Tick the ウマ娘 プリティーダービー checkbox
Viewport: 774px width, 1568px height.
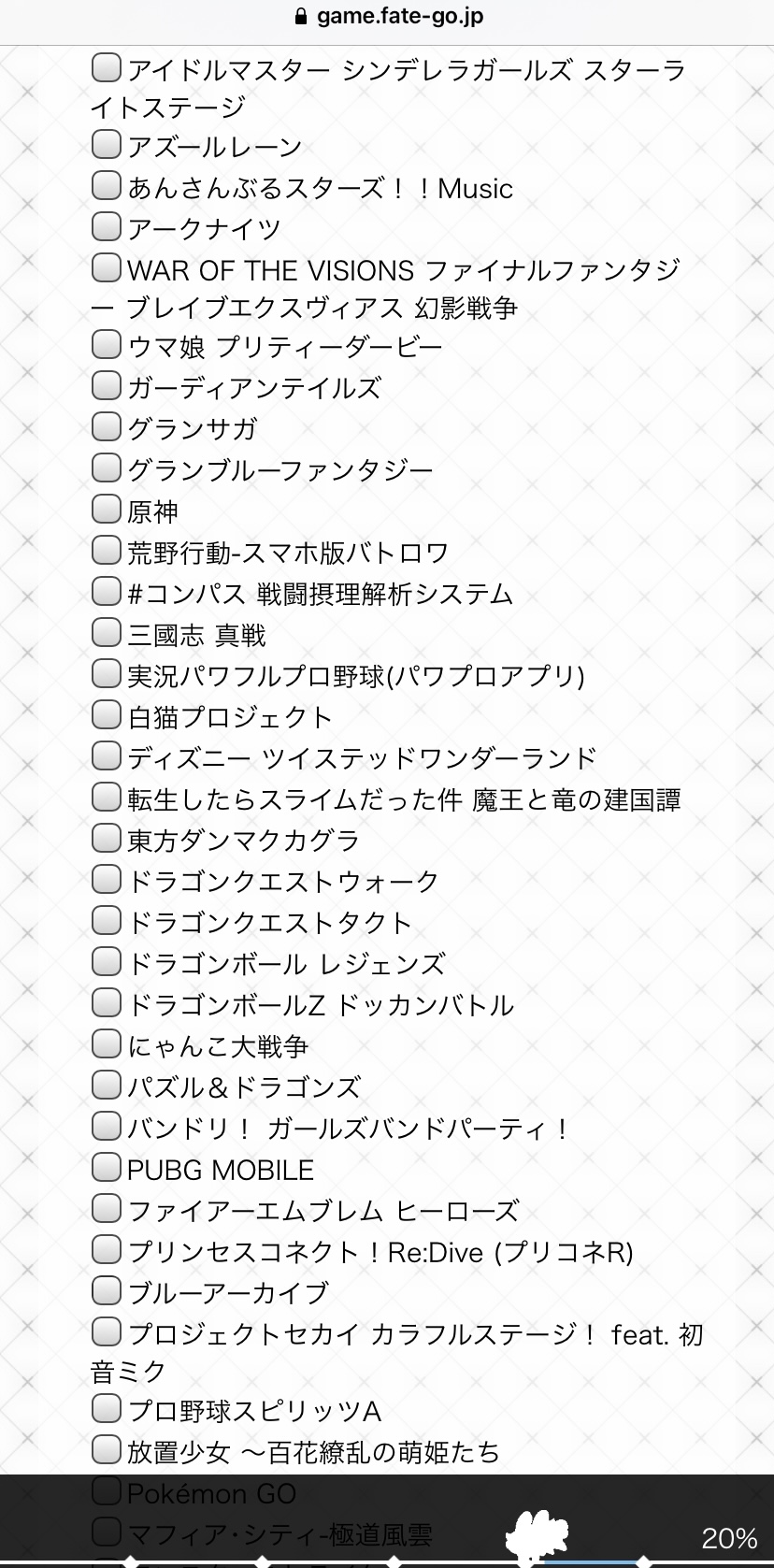point(107,344)
